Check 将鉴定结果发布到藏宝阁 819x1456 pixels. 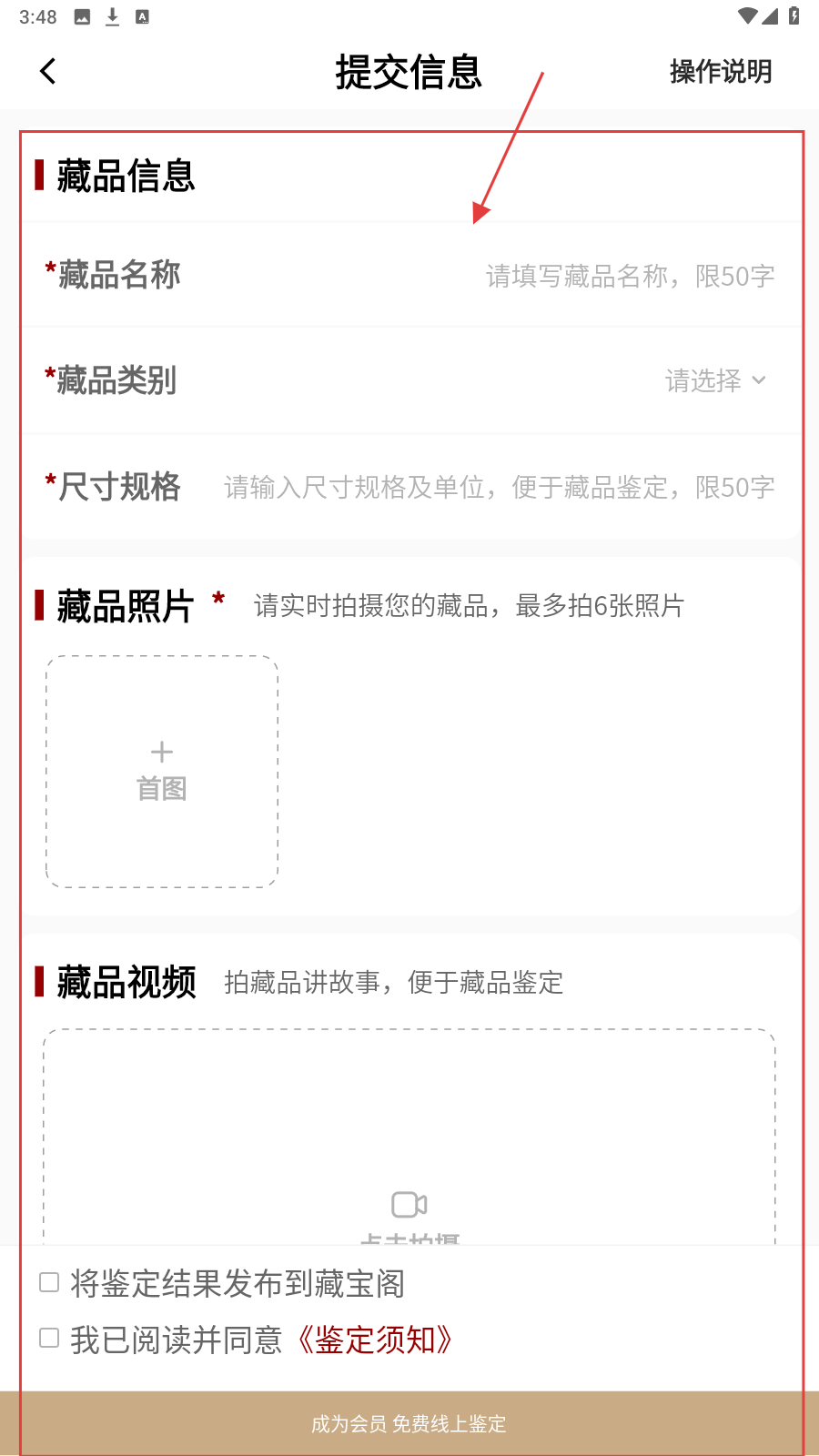tap(50, 1283)
